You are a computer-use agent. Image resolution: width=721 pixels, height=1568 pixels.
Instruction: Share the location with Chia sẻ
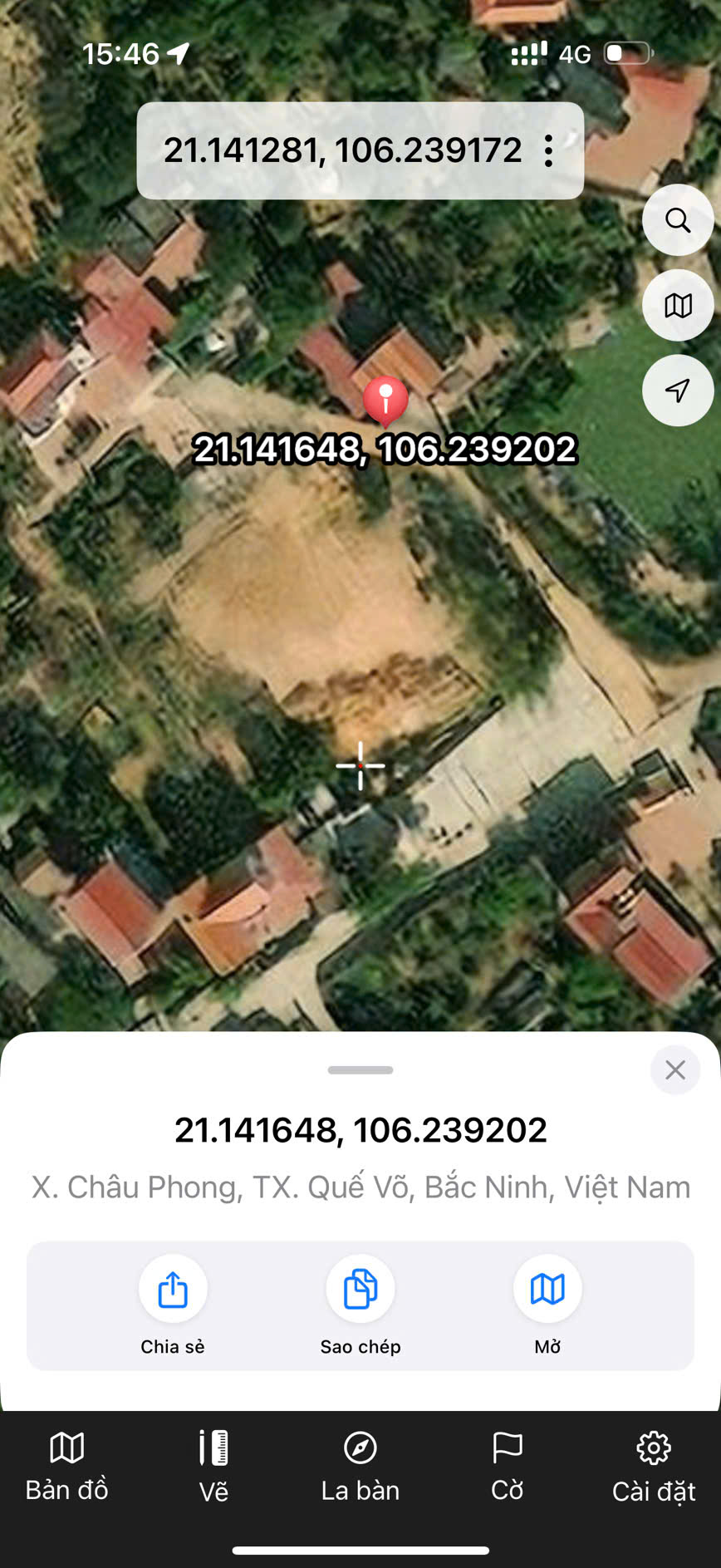(173, 1290)
